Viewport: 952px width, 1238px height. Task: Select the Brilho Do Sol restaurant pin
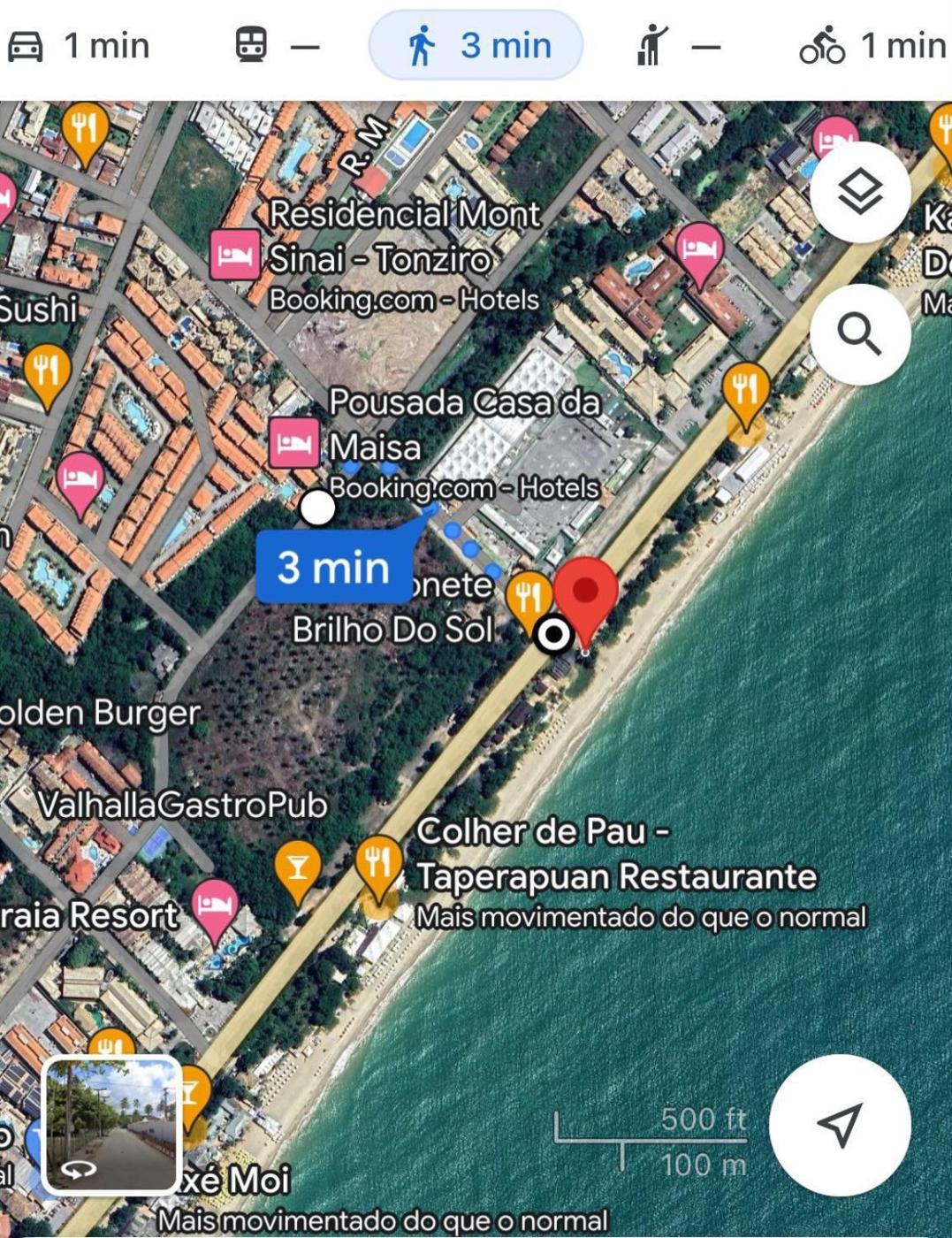(529, 597)
